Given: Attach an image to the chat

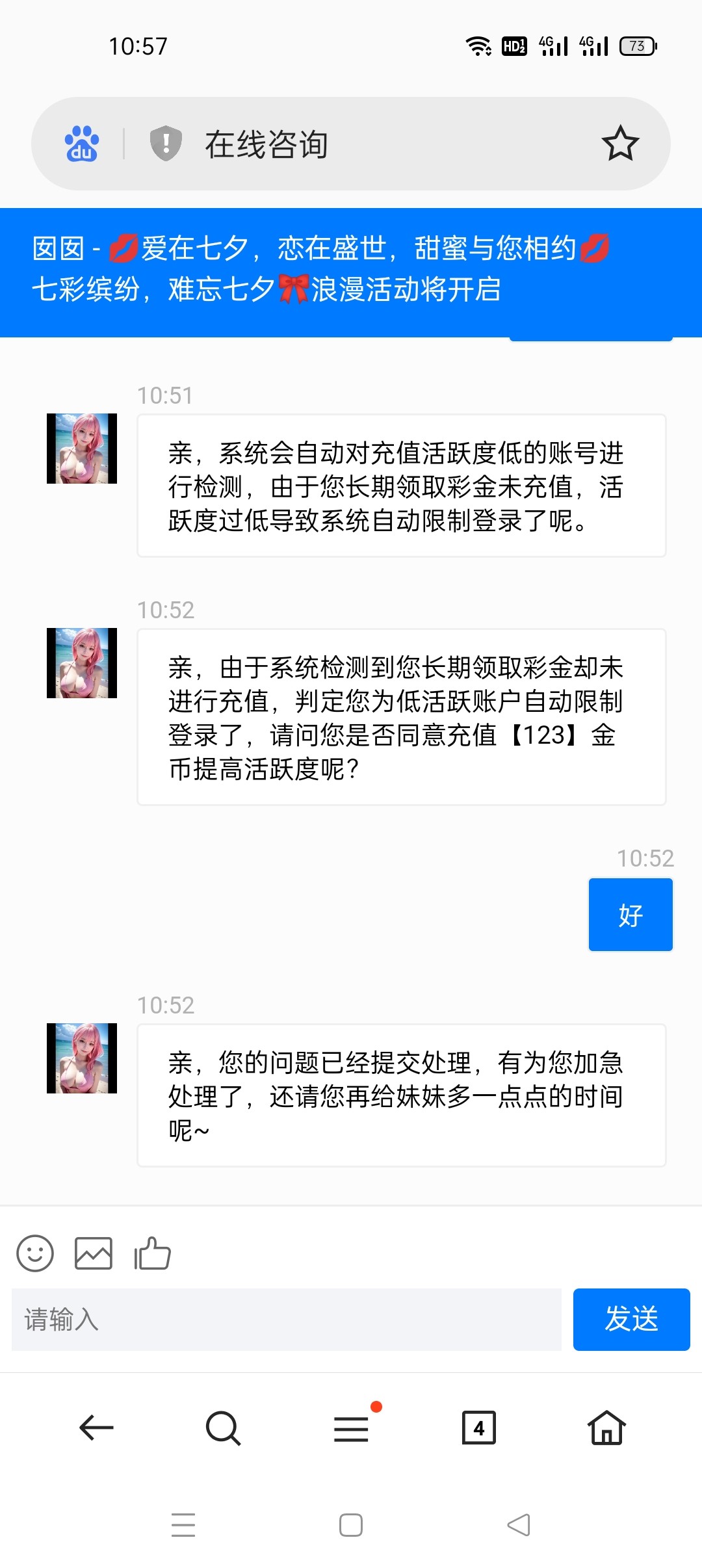Looking at the screenshot, I should point(94,1253).
